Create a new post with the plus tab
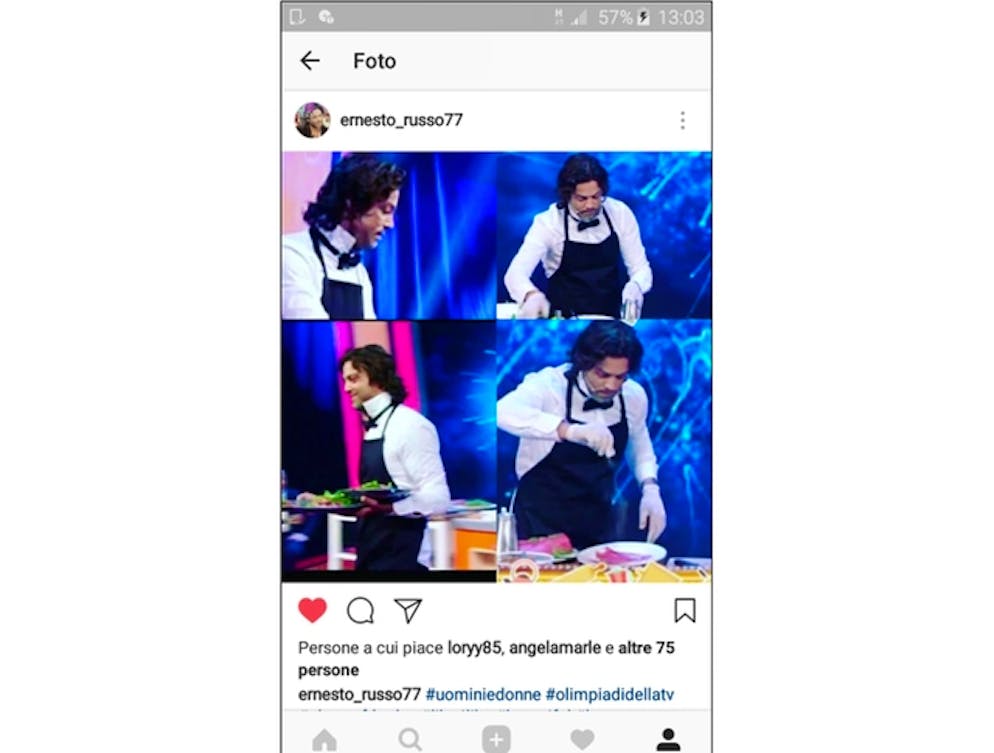Image resolution: width=994 pixels, height=753 pixels. 496,740
